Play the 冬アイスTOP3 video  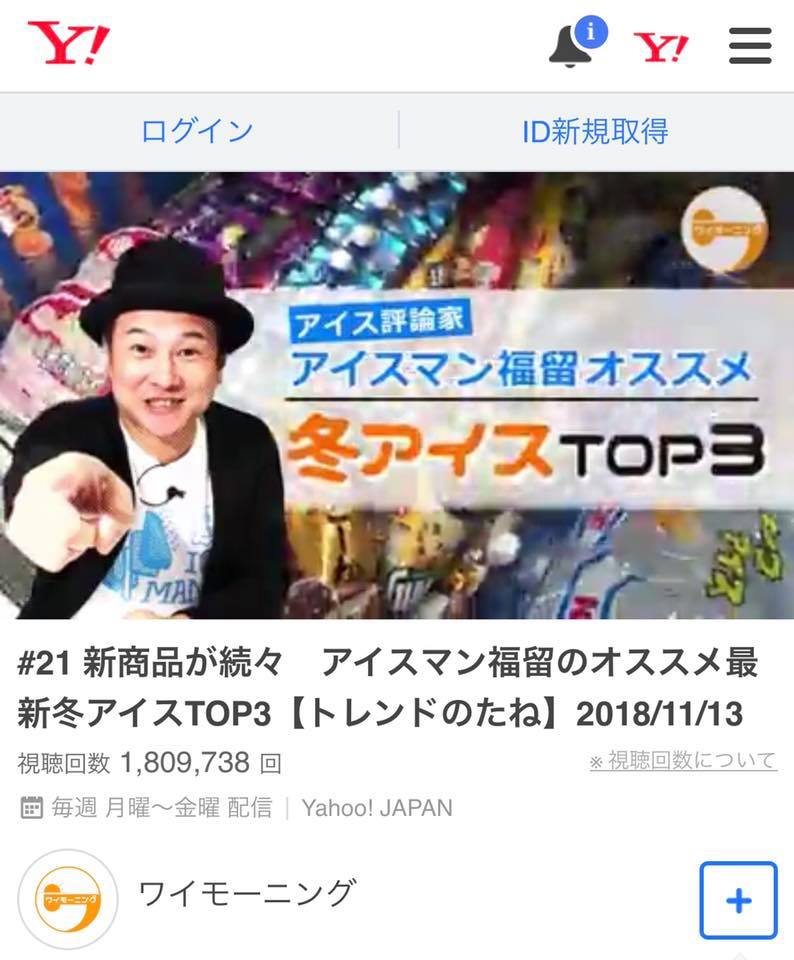pos(397,395)
